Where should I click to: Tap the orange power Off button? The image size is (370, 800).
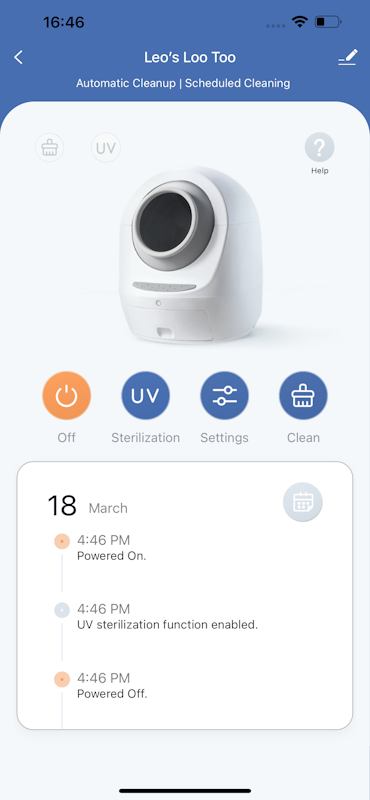(x=66, y=395)
